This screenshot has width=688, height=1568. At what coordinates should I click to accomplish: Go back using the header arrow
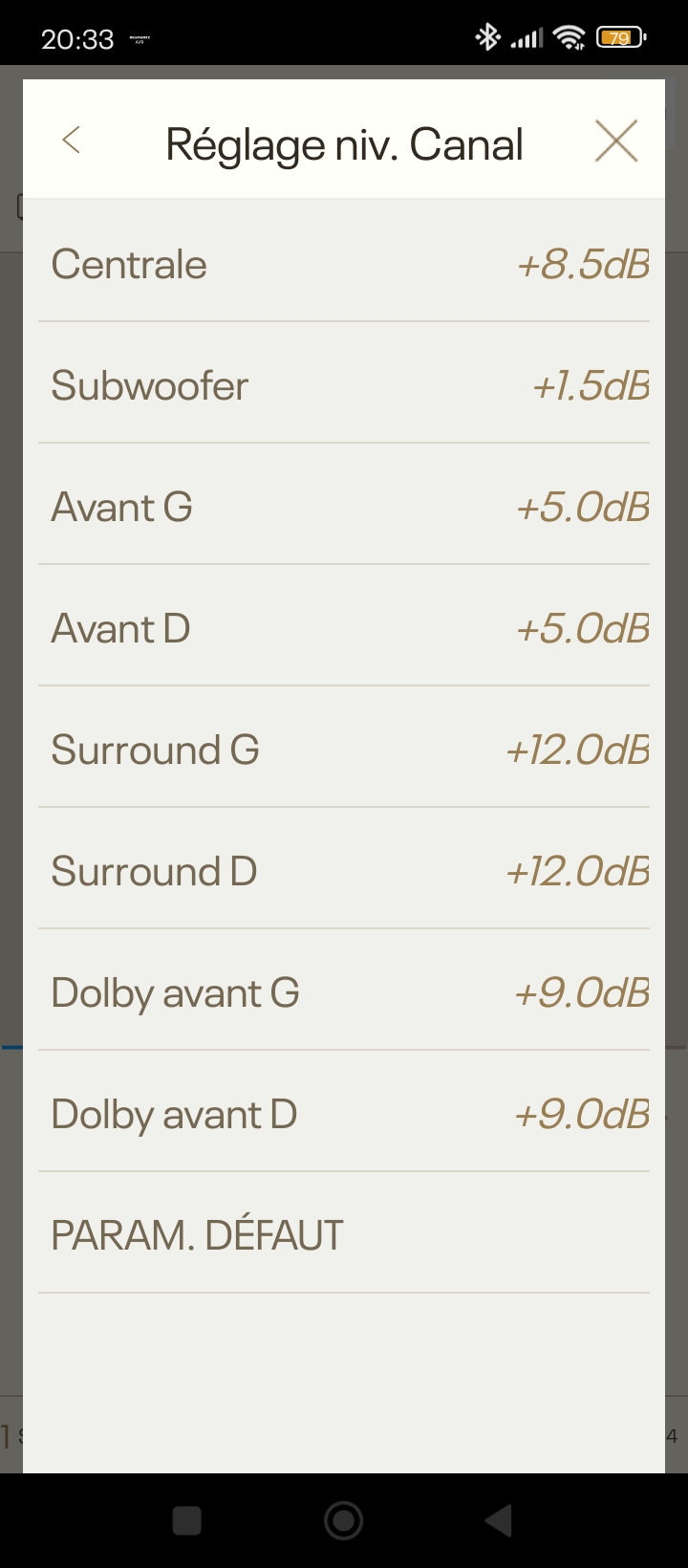pos(72,141)
